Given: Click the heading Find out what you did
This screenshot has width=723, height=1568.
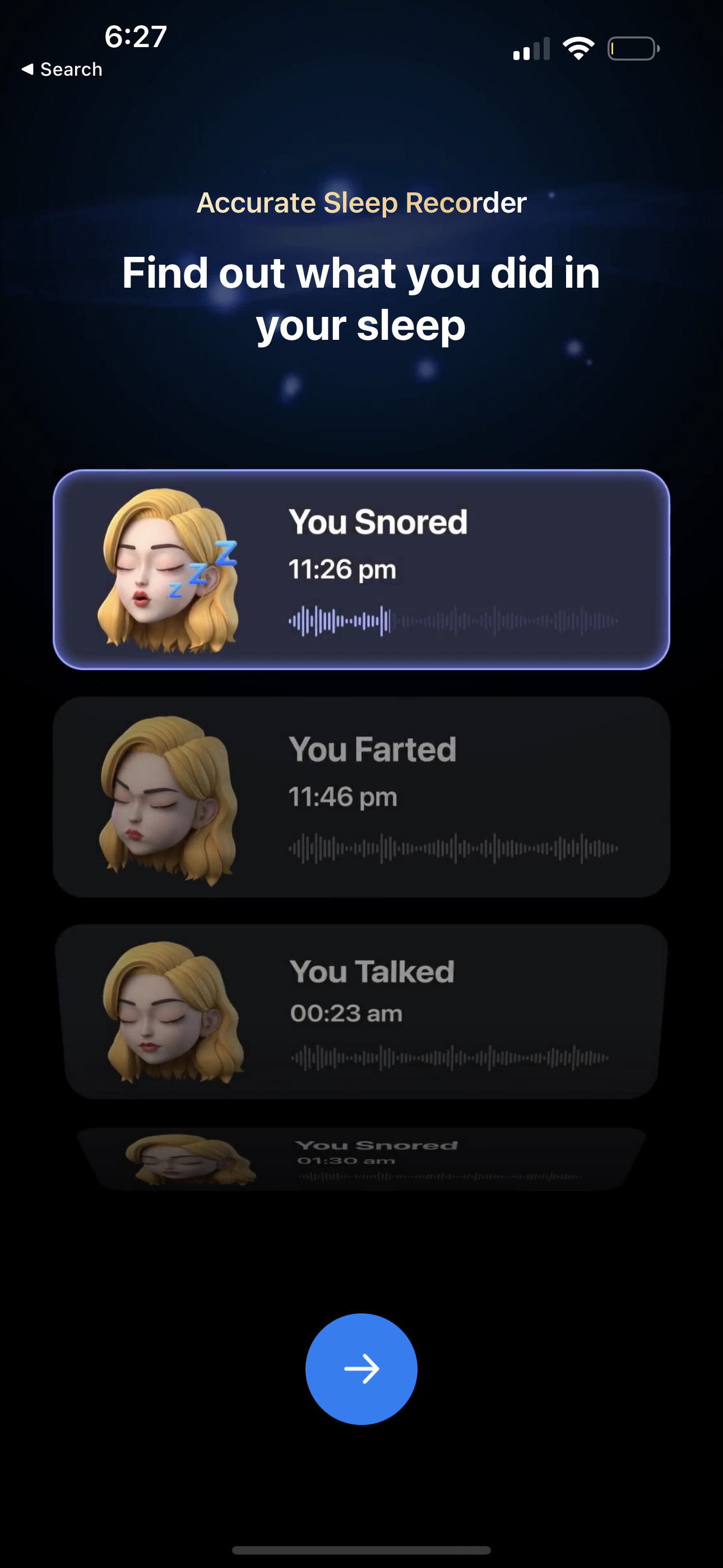Looking at the screenshot, I should (361, 298).
